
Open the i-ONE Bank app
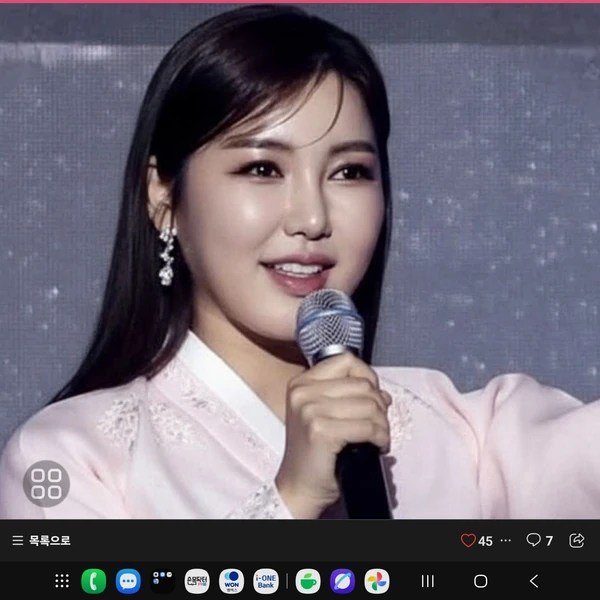point(265,581)
